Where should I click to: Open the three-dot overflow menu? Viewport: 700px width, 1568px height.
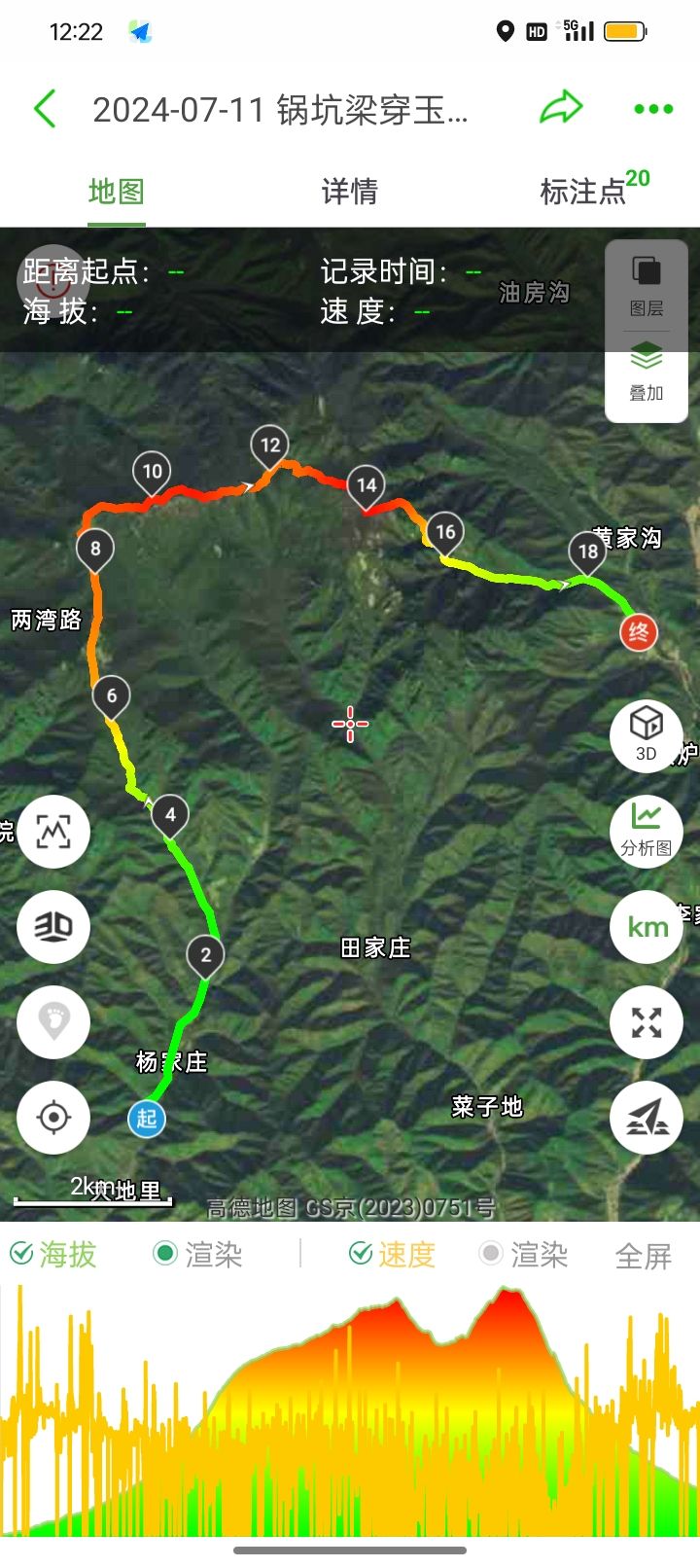(x=653, y=109)
